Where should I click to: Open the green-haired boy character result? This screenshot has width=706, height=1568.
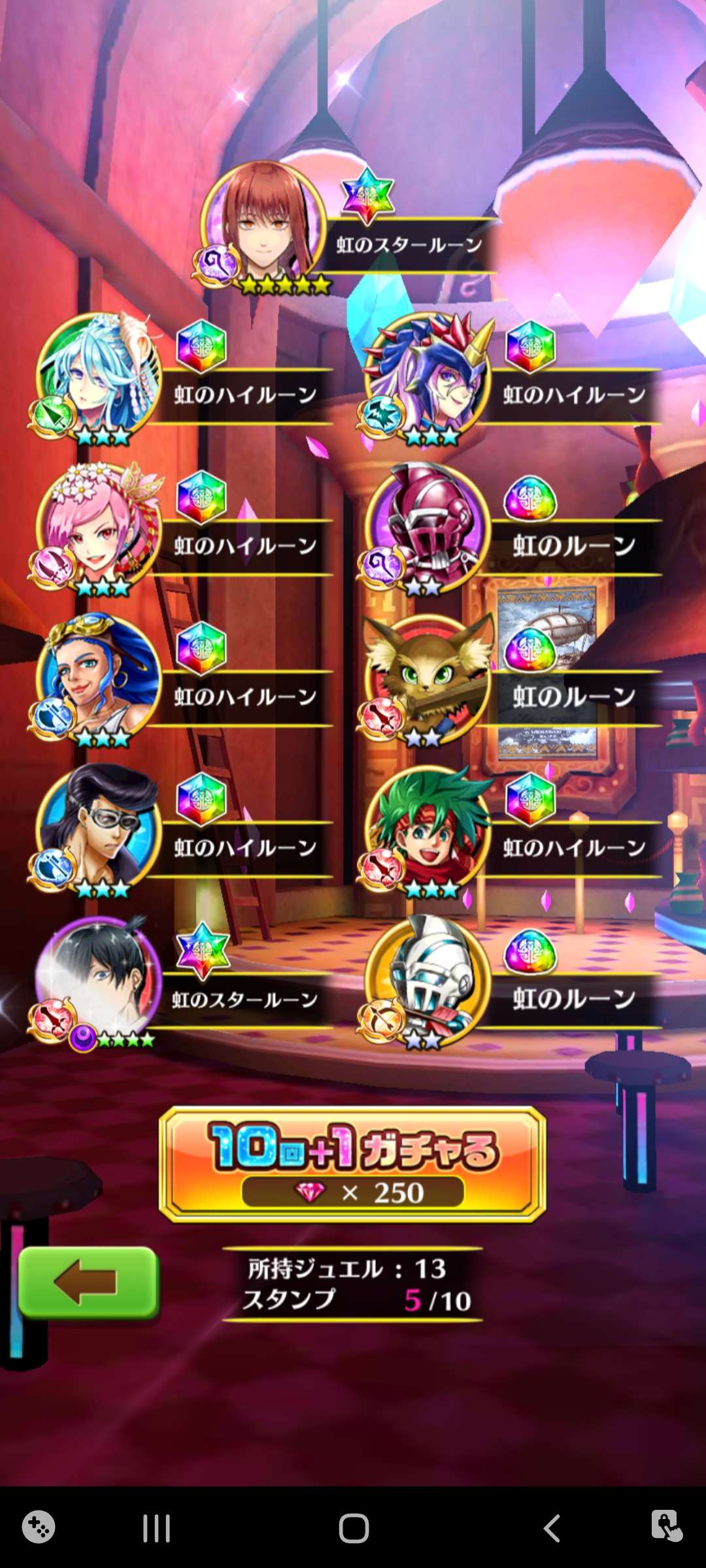428,828
